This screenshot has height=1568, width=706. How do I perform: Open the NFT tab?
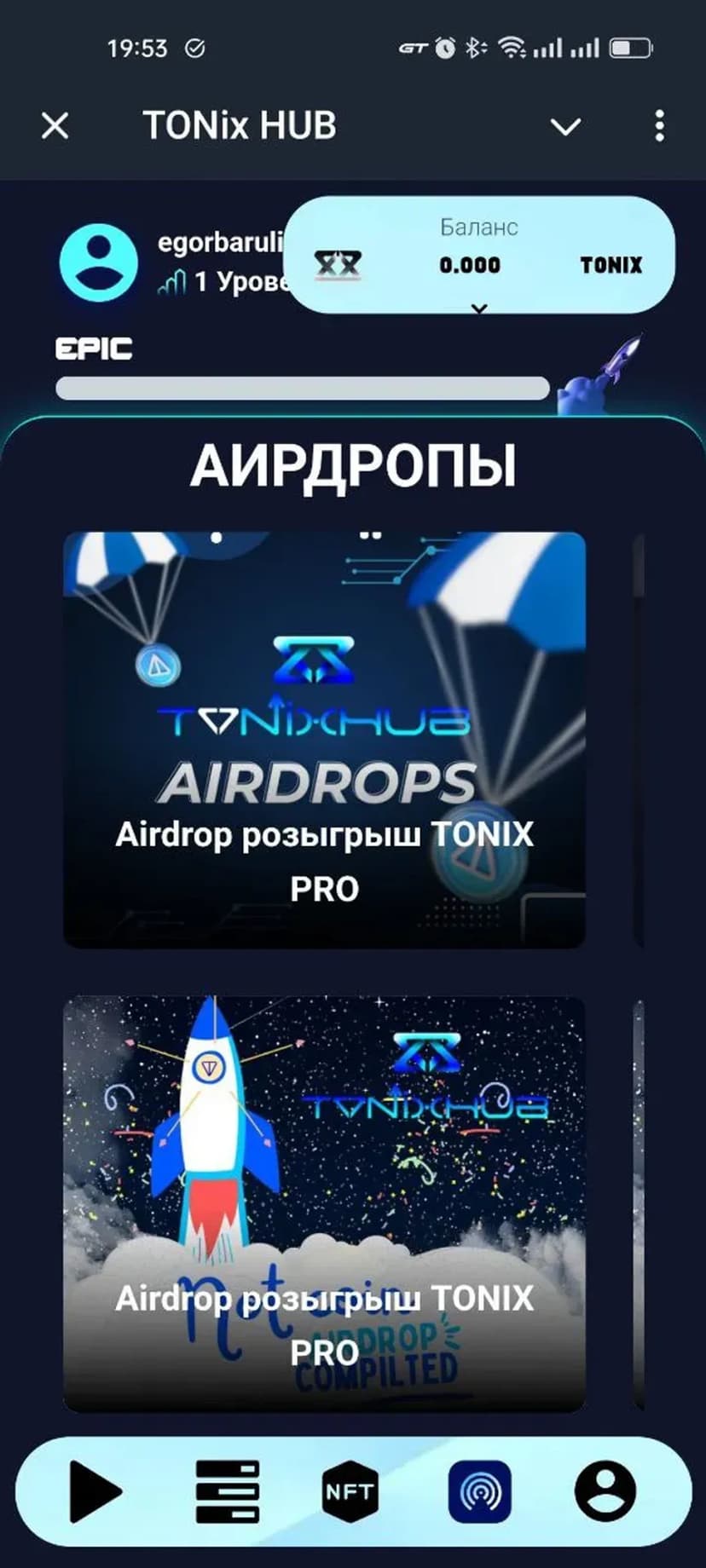350,1491
